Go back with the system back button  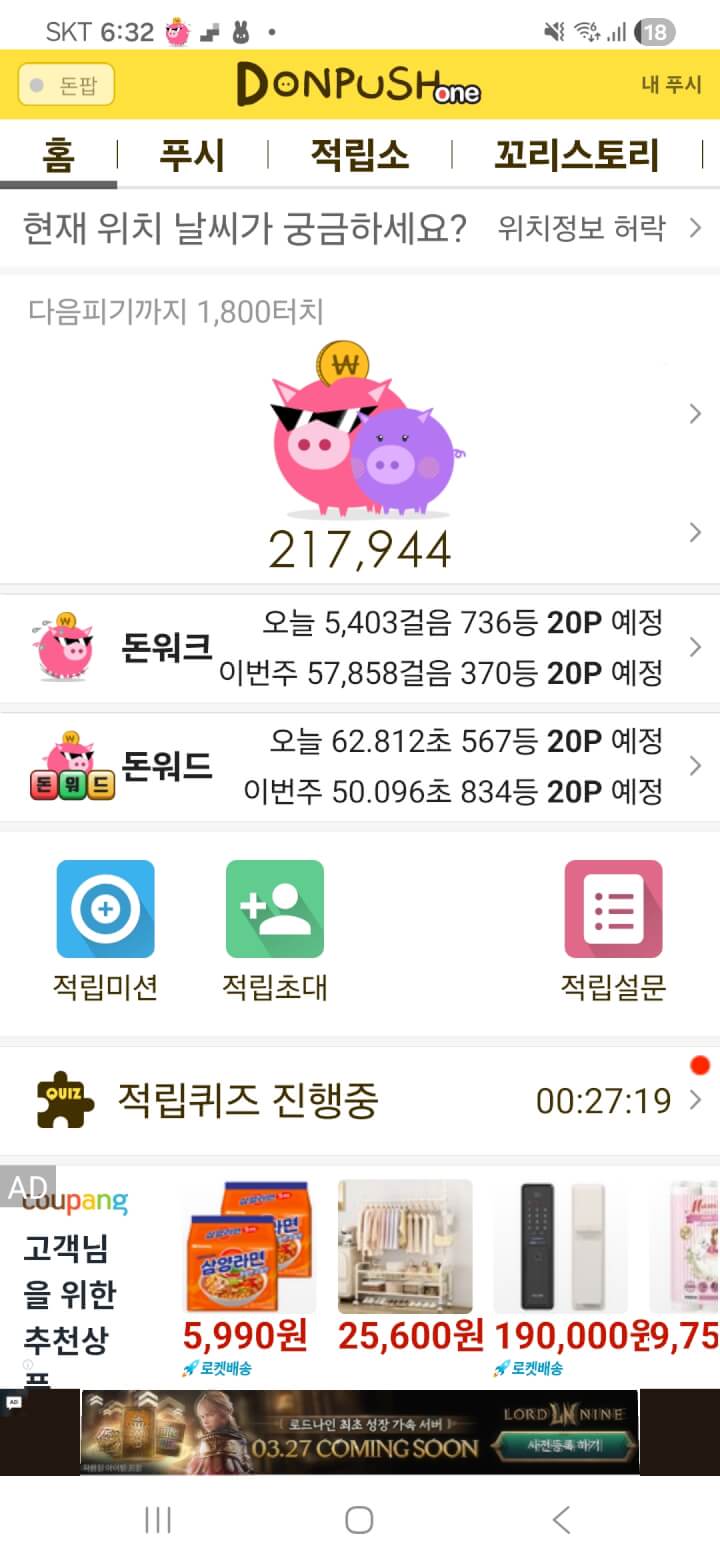tap(561, 1520)
